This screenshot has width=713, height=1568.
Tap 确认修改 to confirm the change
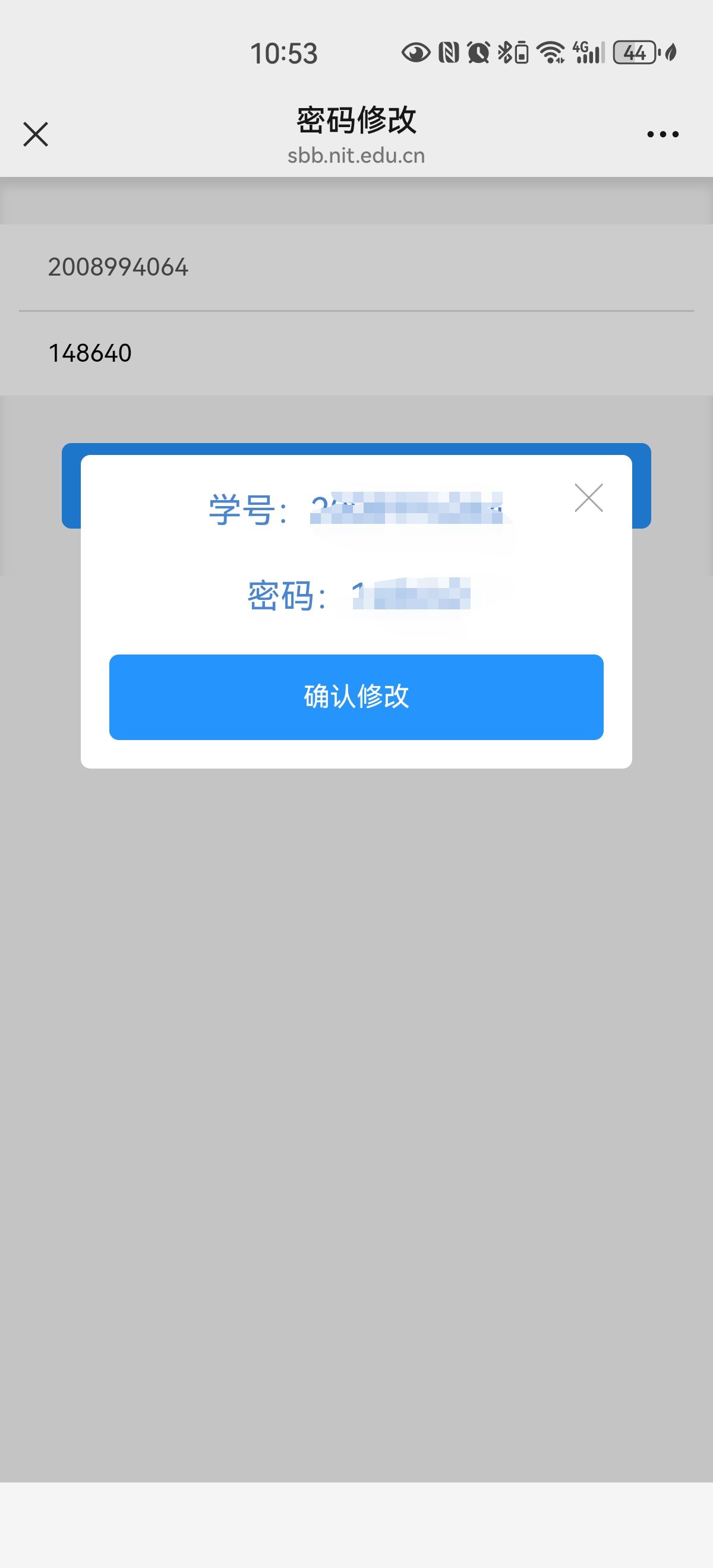[x=356, y=697]
